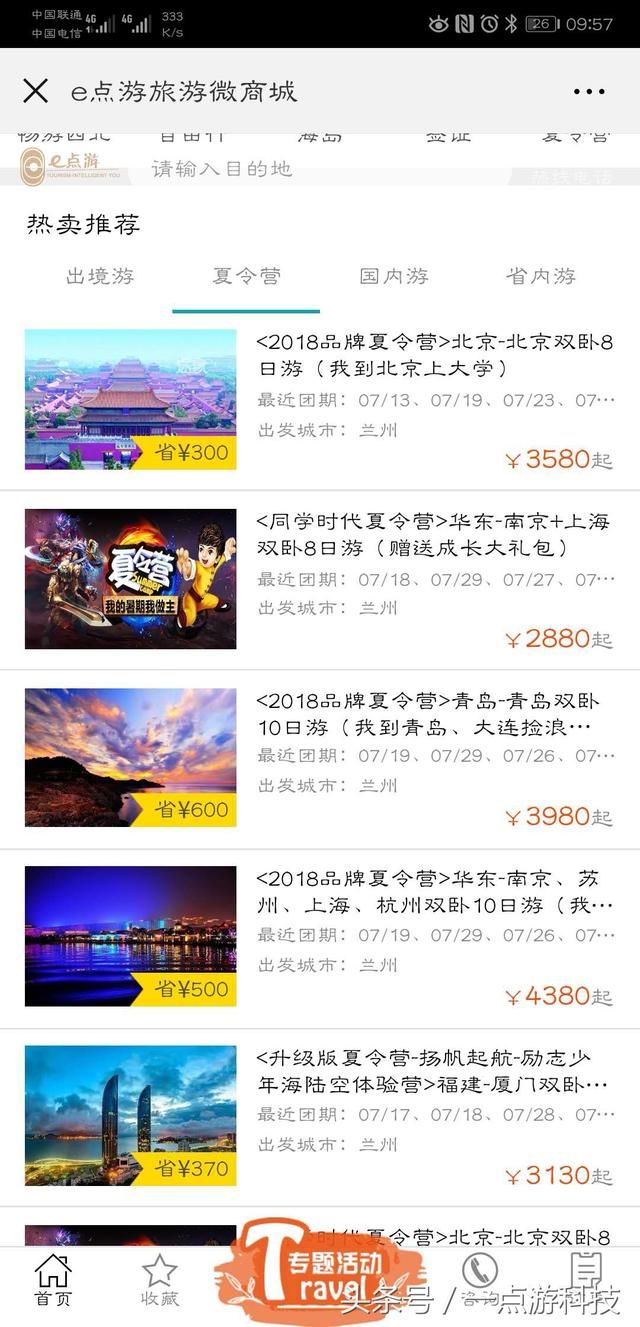Open the 收藏 favorites tab
The height and width of the screenshot is (1327, 640).
click(159, 1280)
